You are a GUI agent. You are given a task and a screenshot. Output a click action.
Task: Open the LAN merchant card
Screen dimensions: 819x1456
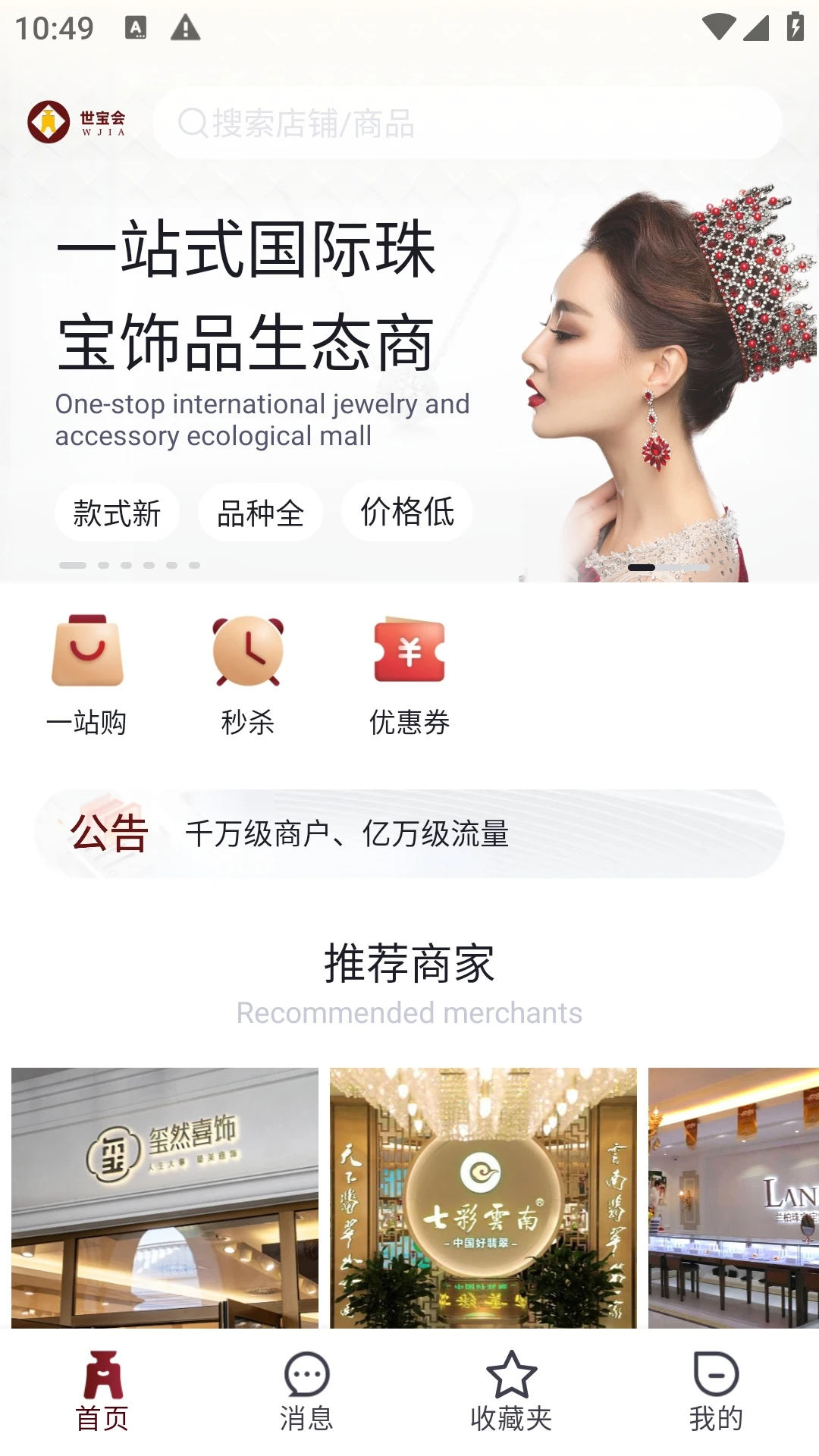[x=733, y=1197]
